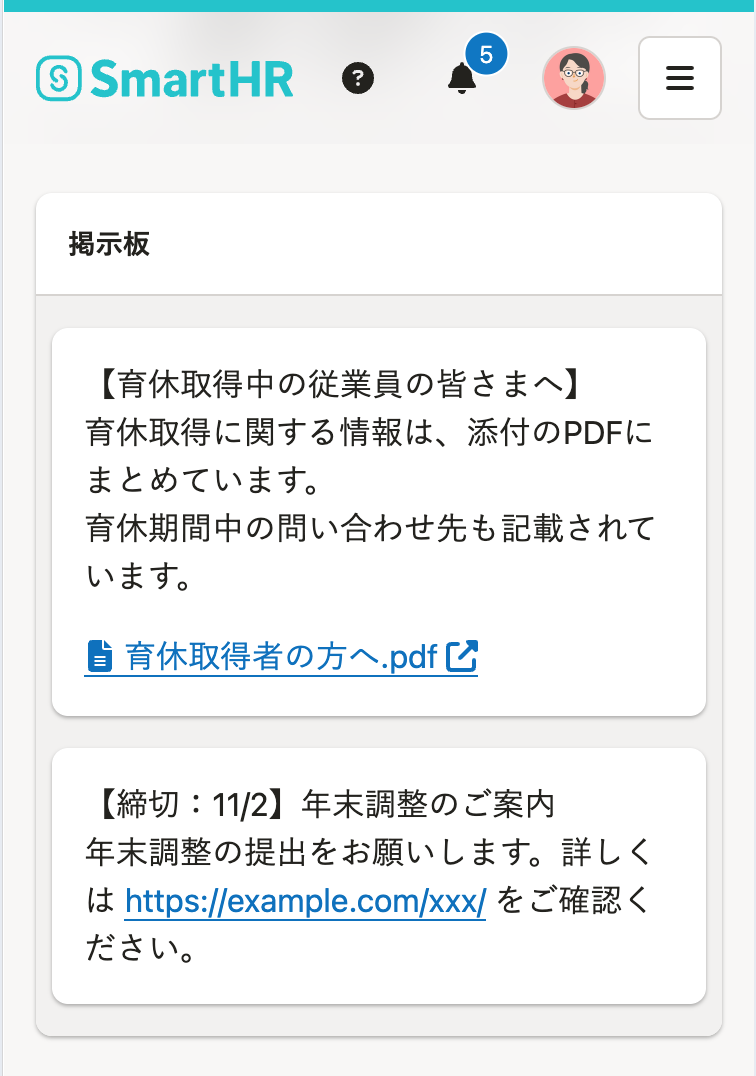The height and width of the screenshot is (1076, 756).
Task: Open the help question mark icon
Action: coord(358,78)
